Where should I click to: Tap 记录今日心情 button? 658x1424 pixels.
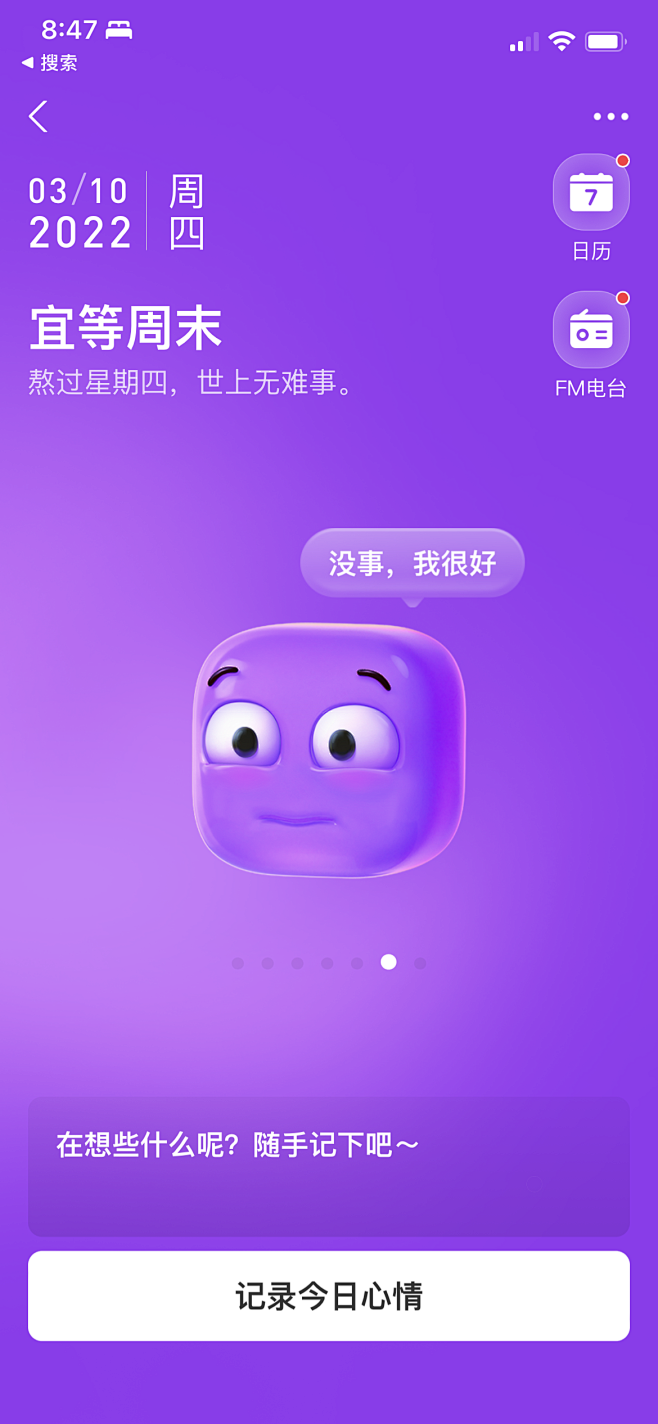click(328, 1296)
